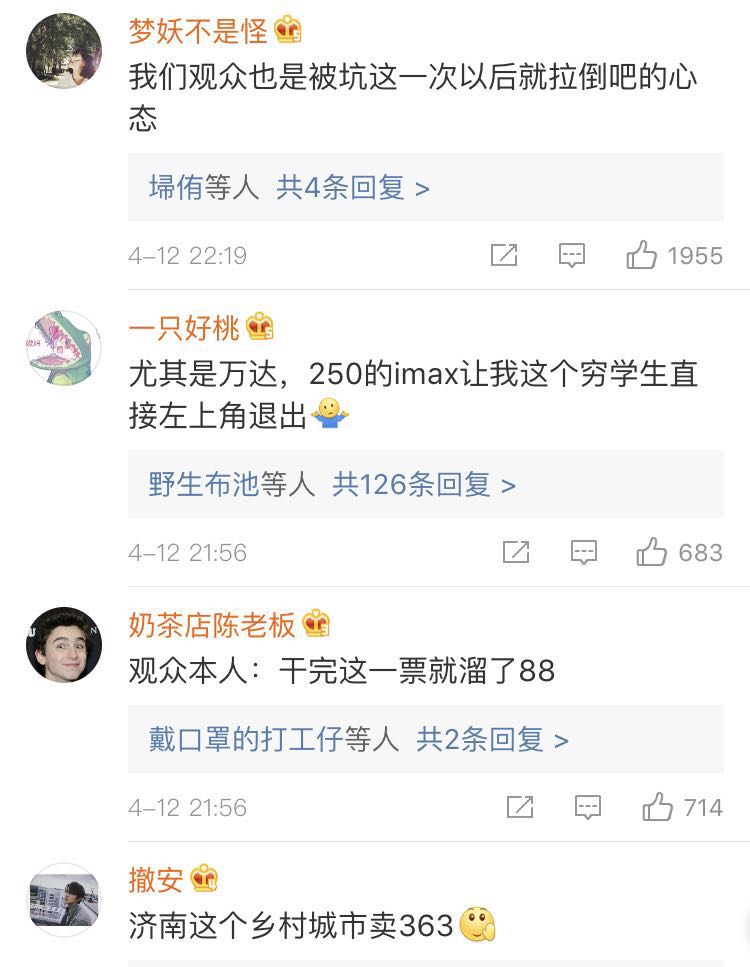The height and width of the screenshot is (967, 750).
Task: Share 梦妖不是怪's comment
Action: [504, 256]
